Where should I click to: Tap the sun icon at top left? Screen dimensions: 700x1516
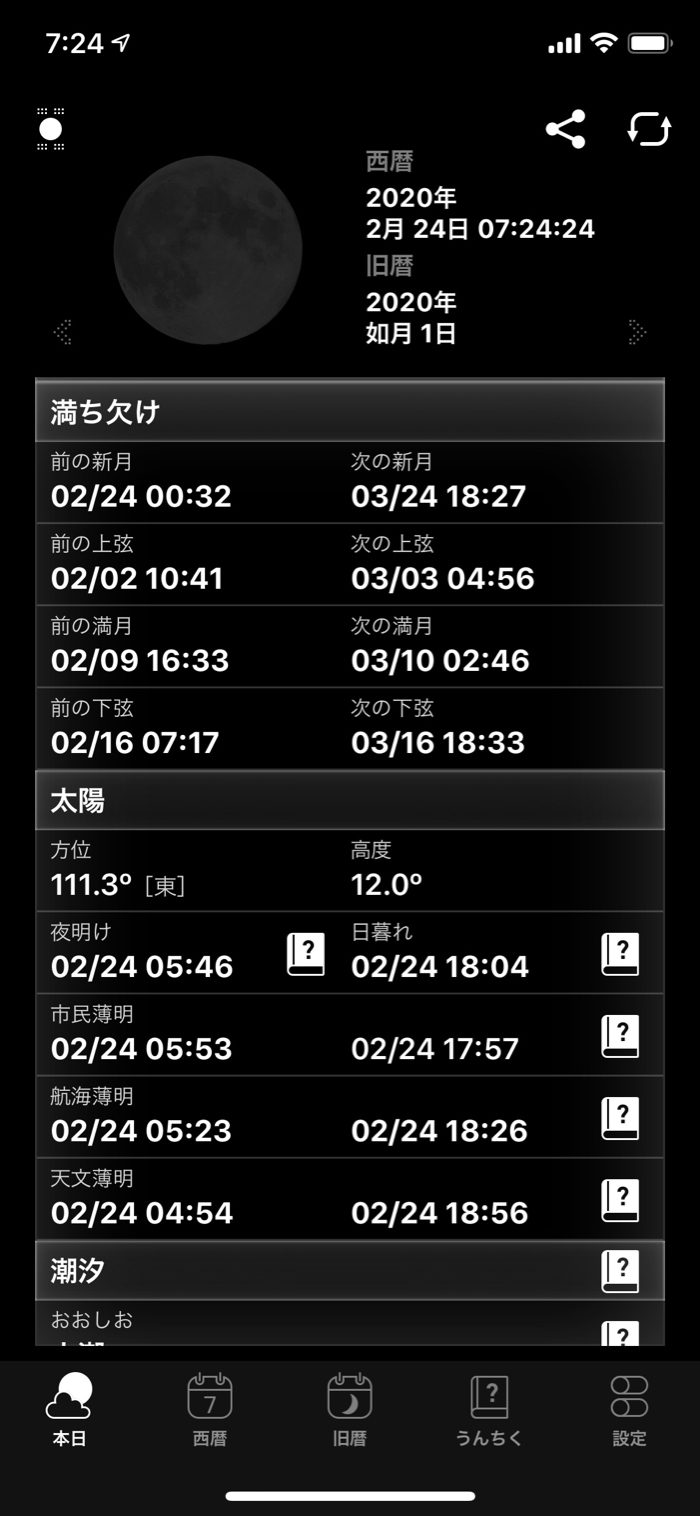(x=51, y=130)
